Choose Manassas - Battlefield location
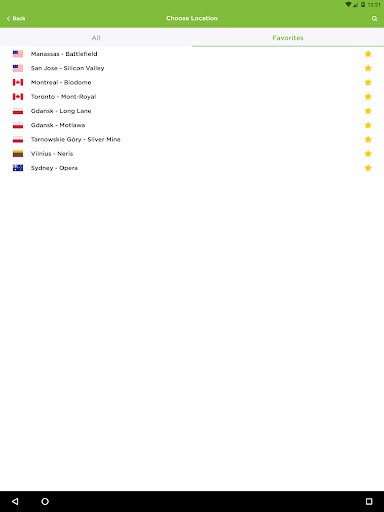 click(192, 54)
